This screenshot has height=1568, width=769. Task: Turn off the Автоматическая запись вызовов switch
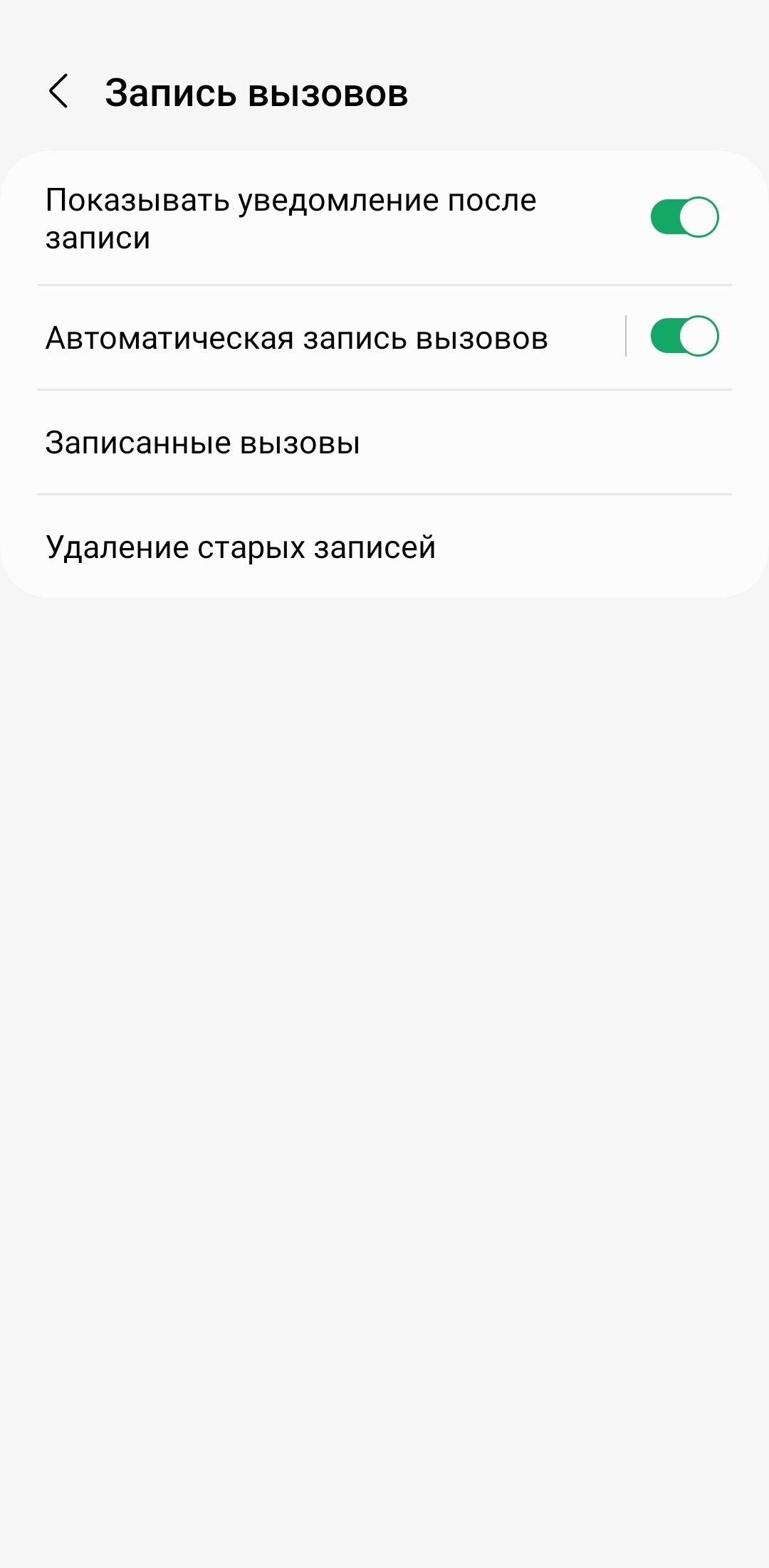[684, 336]
